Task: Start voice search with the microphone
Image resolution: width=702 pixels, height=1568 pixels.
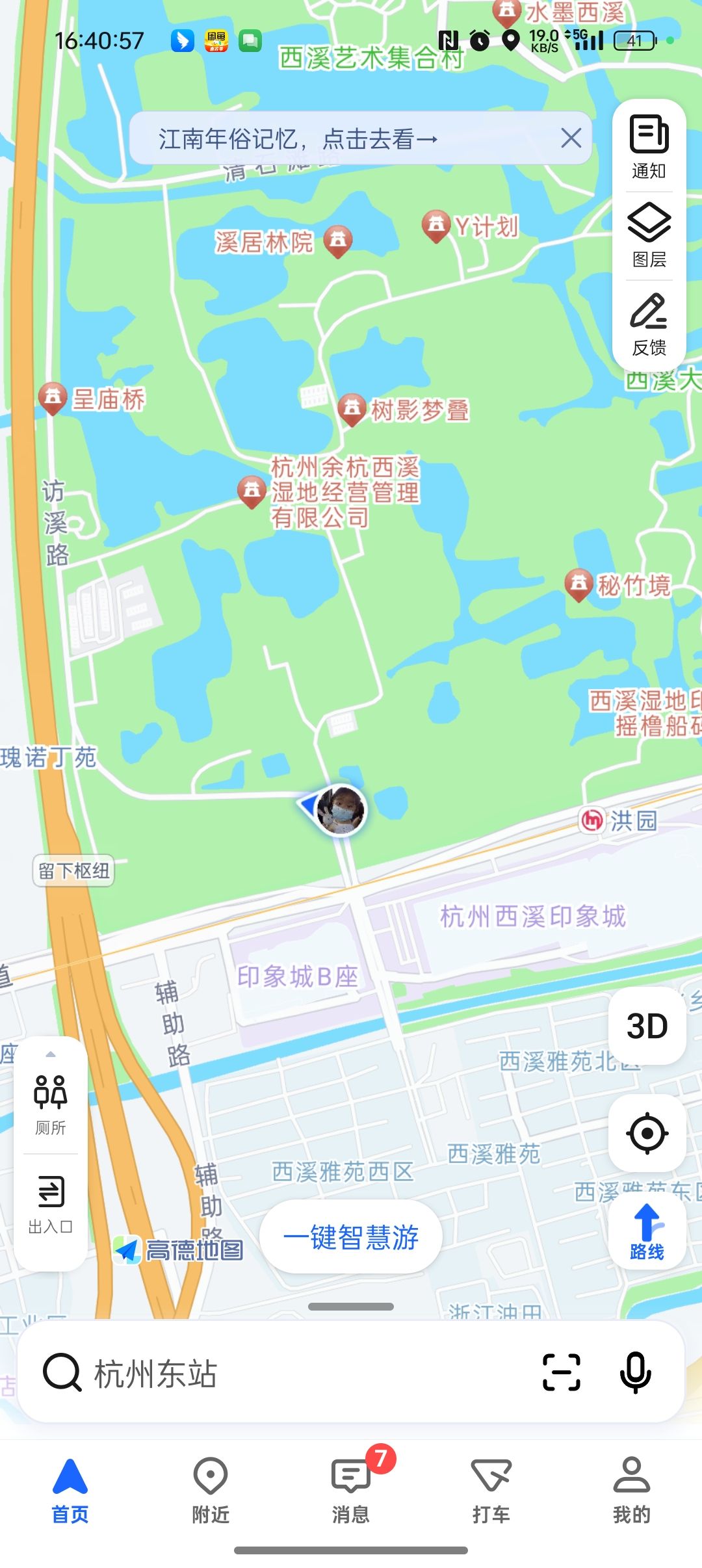Action: (635, 1372)
